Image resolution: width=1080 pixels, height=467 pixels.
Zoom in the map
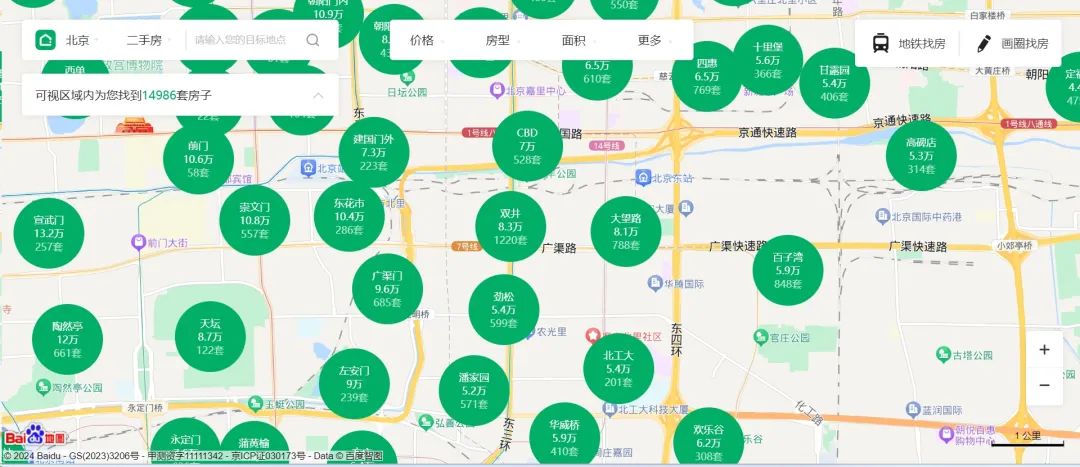coord(1044,350)
